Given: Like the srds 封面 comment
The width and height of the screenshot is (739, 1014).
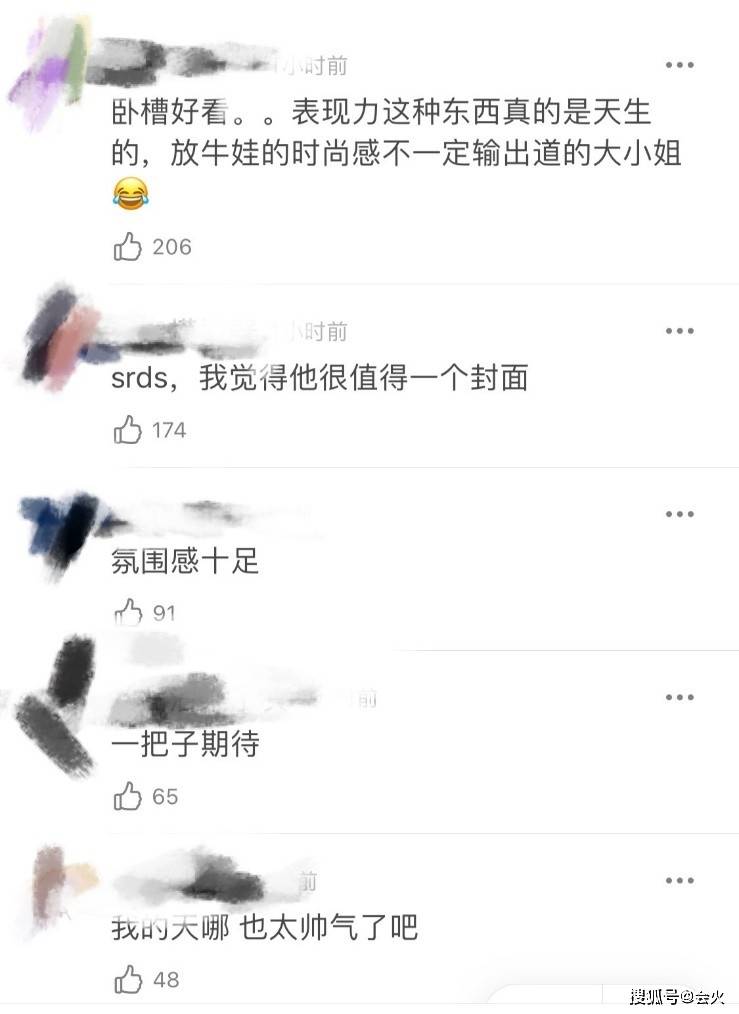Looking at the screenshot, I should 128,430.
